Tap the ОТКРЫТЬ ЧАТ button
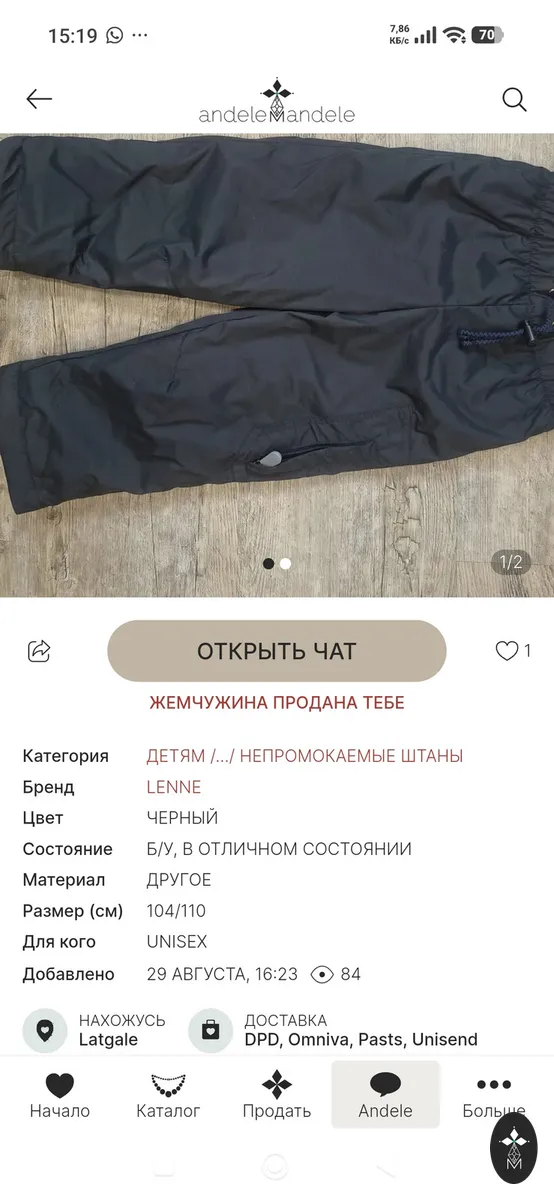Viewport: 554px width, 1200px height. pos(277,651)
